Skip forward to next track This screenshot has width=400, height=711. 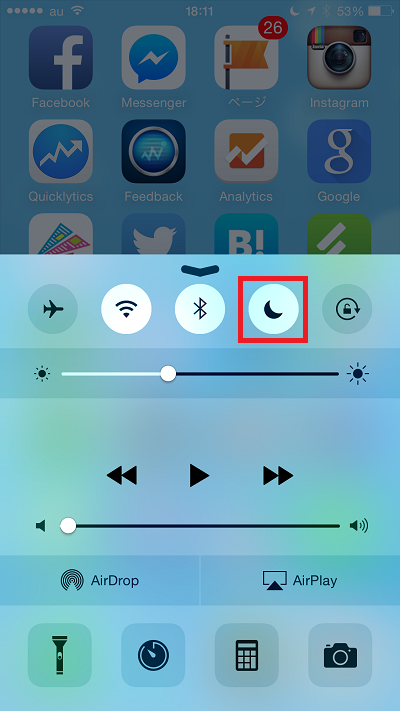pyautogui.click(x=278, y=476)
